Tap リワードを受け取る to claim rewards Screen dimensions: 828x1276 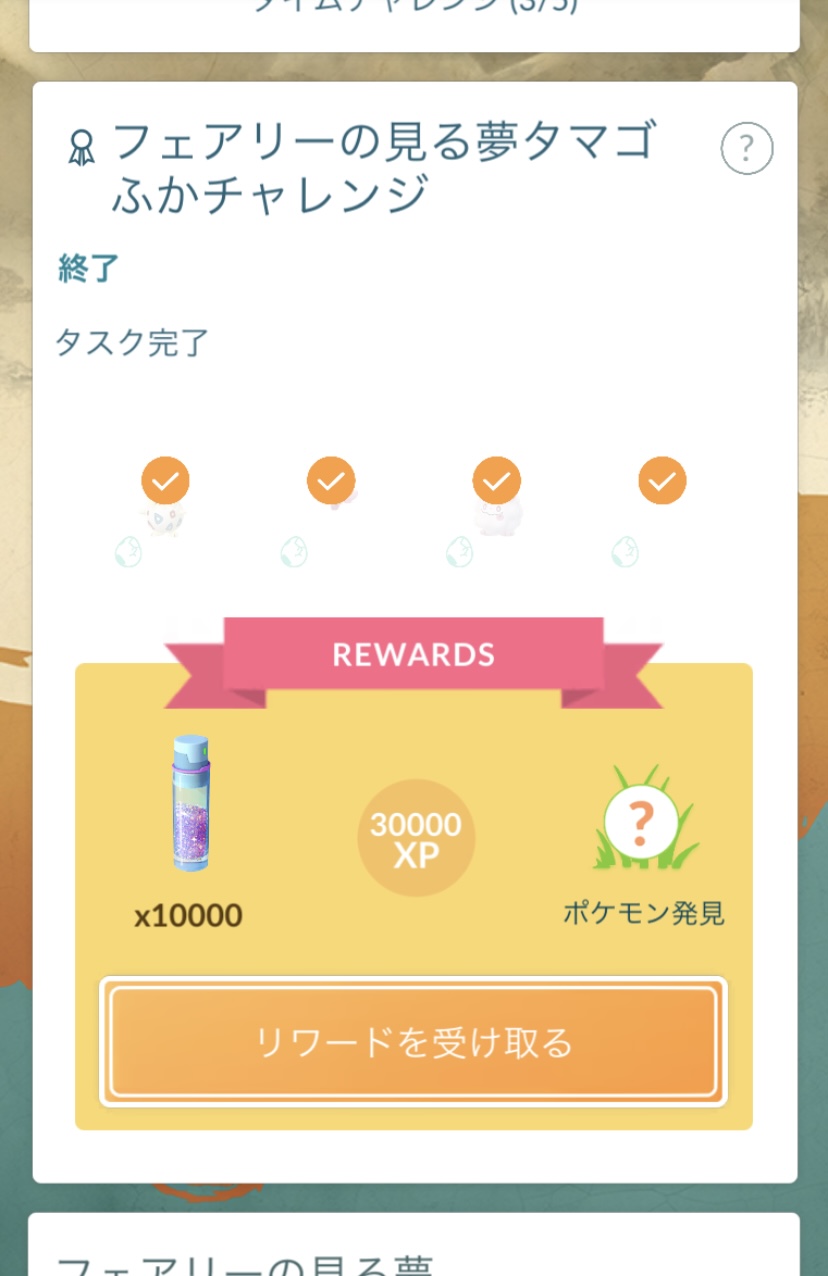[414, 1042]
